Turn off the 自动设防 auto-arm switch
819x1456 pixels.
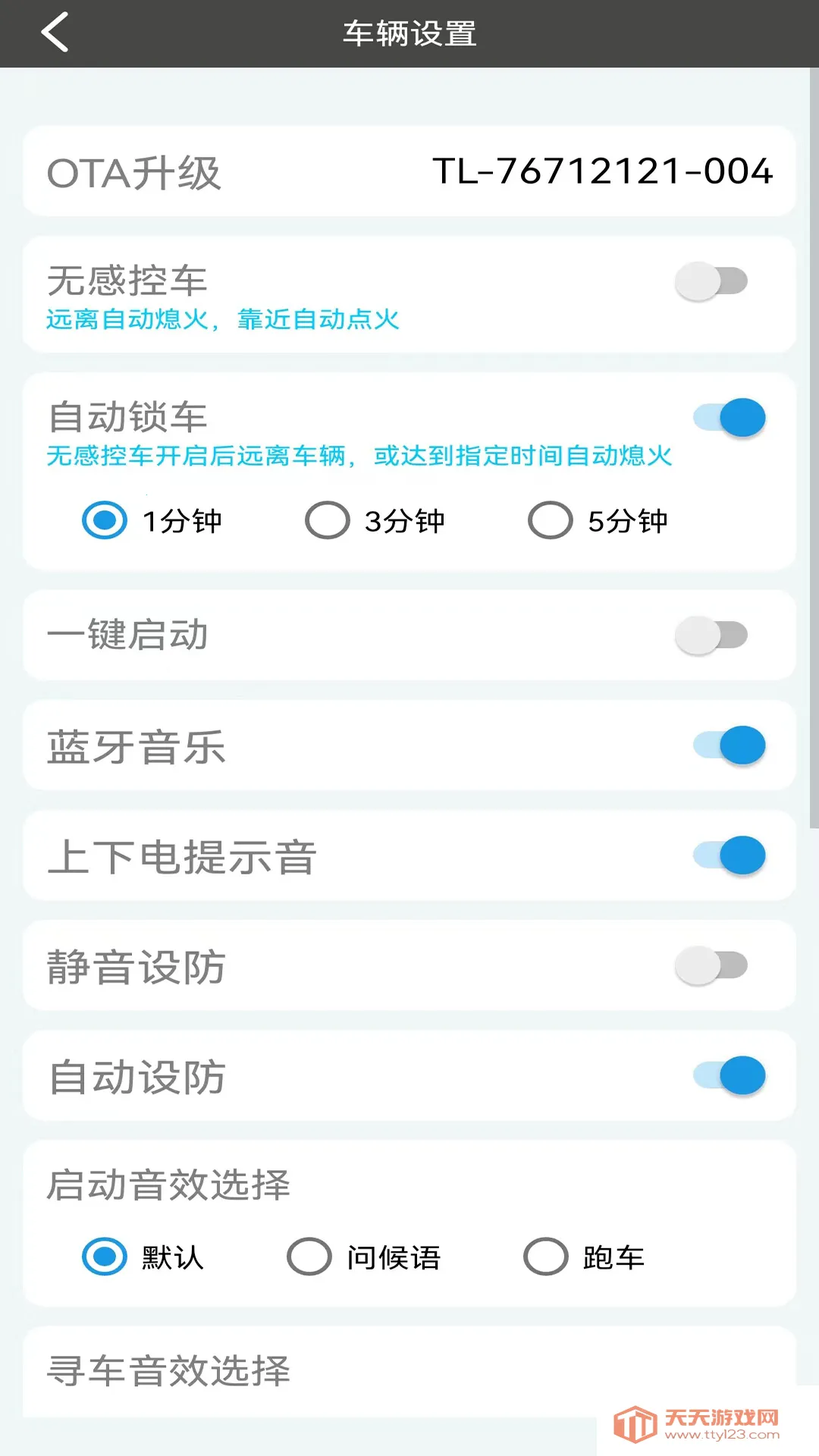[x=728, y=1075]
